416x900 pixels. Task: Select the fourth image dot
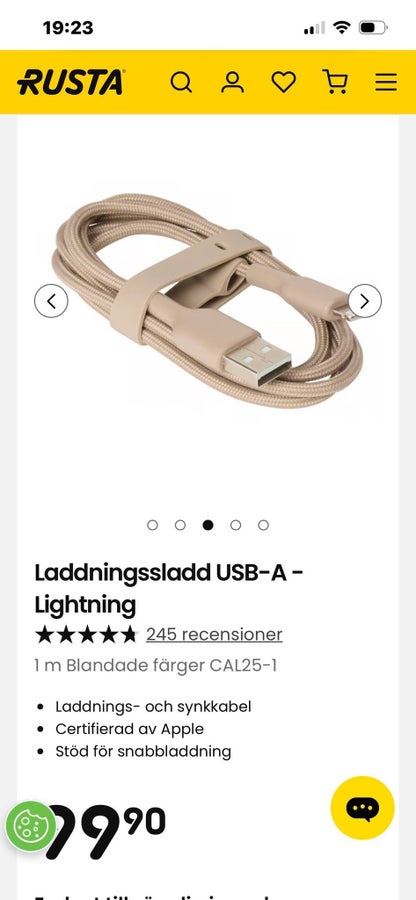click(235, 525)
